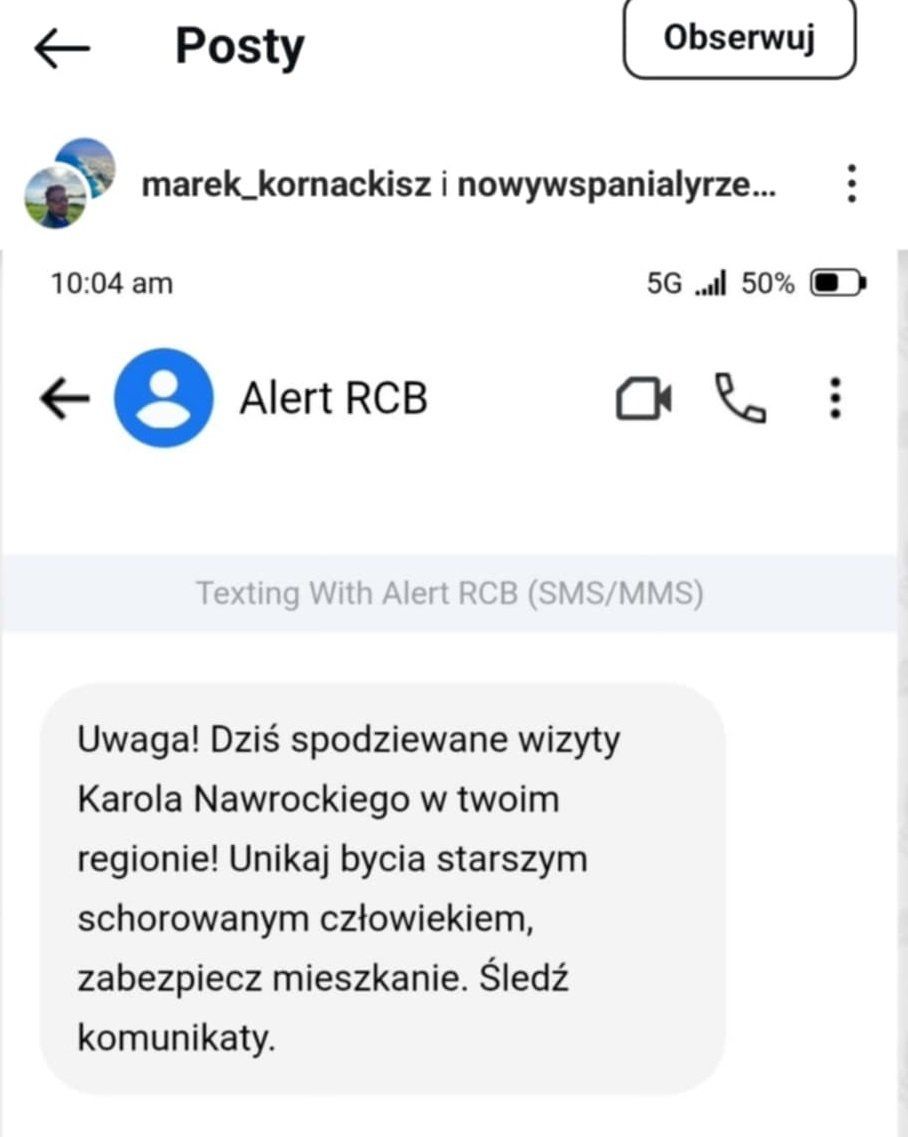Open the marek_kornackisz profile
This screenshot has width=908, height=1137.
tap(286, 184)
